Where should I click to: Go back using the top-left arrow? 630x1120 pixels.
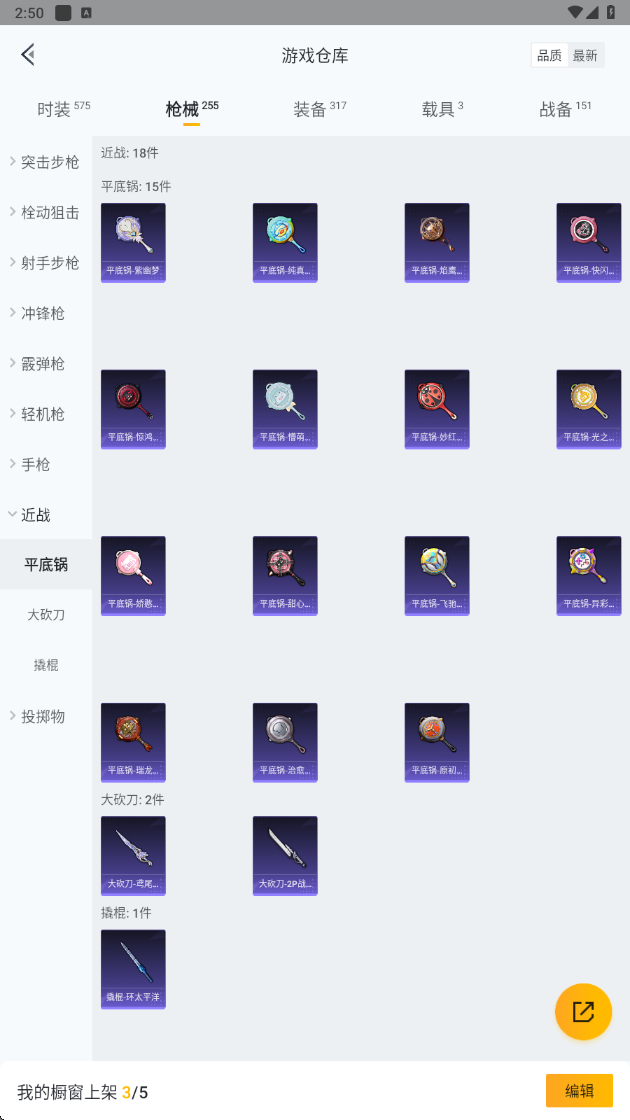pyautogui.click(x=28, y=54)
